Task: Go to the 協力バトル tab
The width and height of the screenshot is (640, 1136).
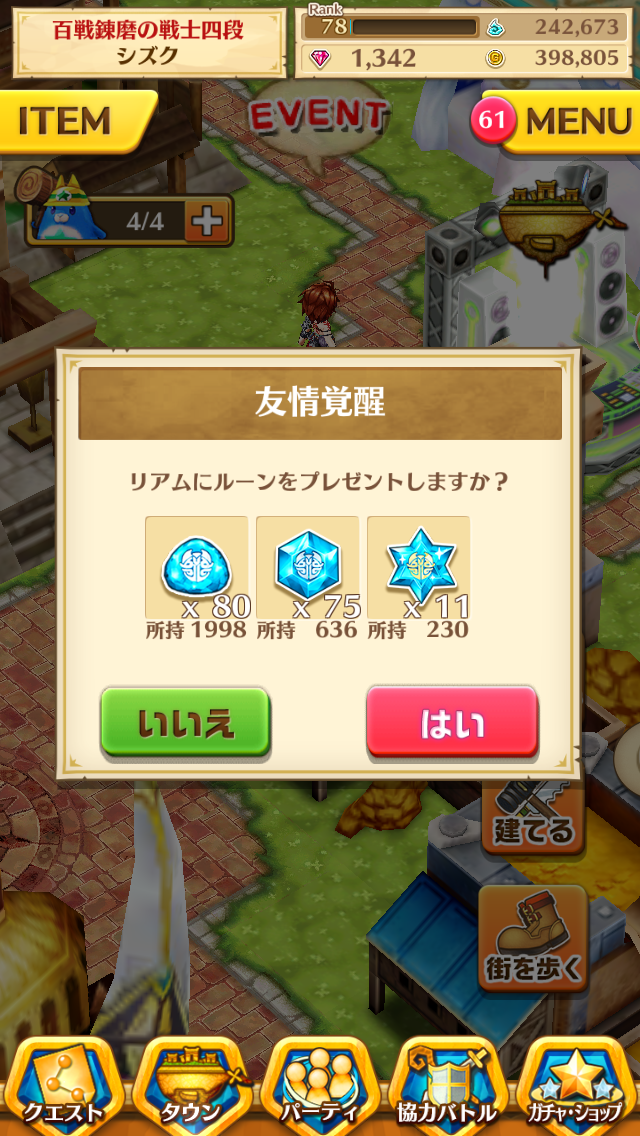Action: [448, 1086]
